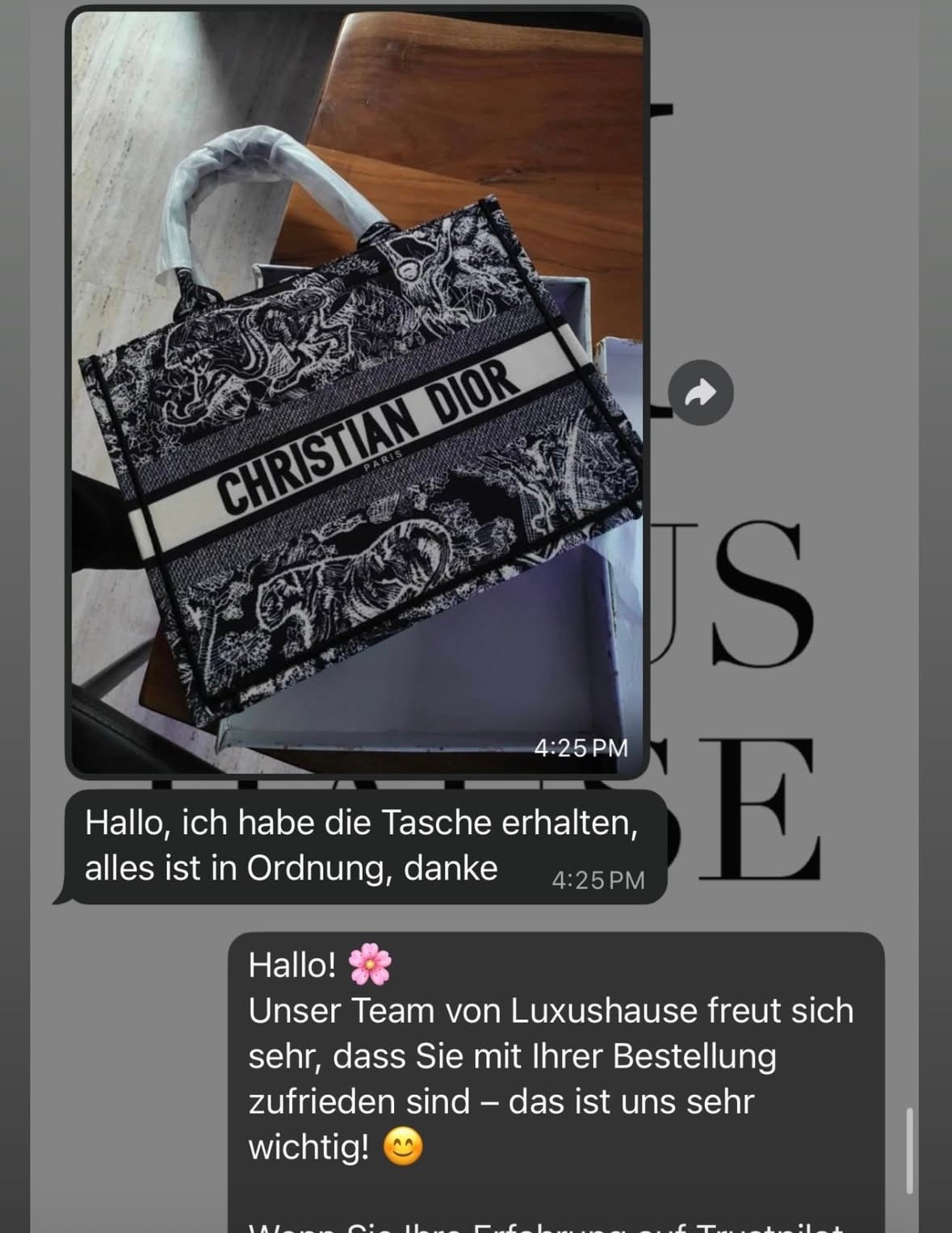Forward the bag photo message
The width and height of the screenshot is (952, 1233).
(x=700, y=393)
